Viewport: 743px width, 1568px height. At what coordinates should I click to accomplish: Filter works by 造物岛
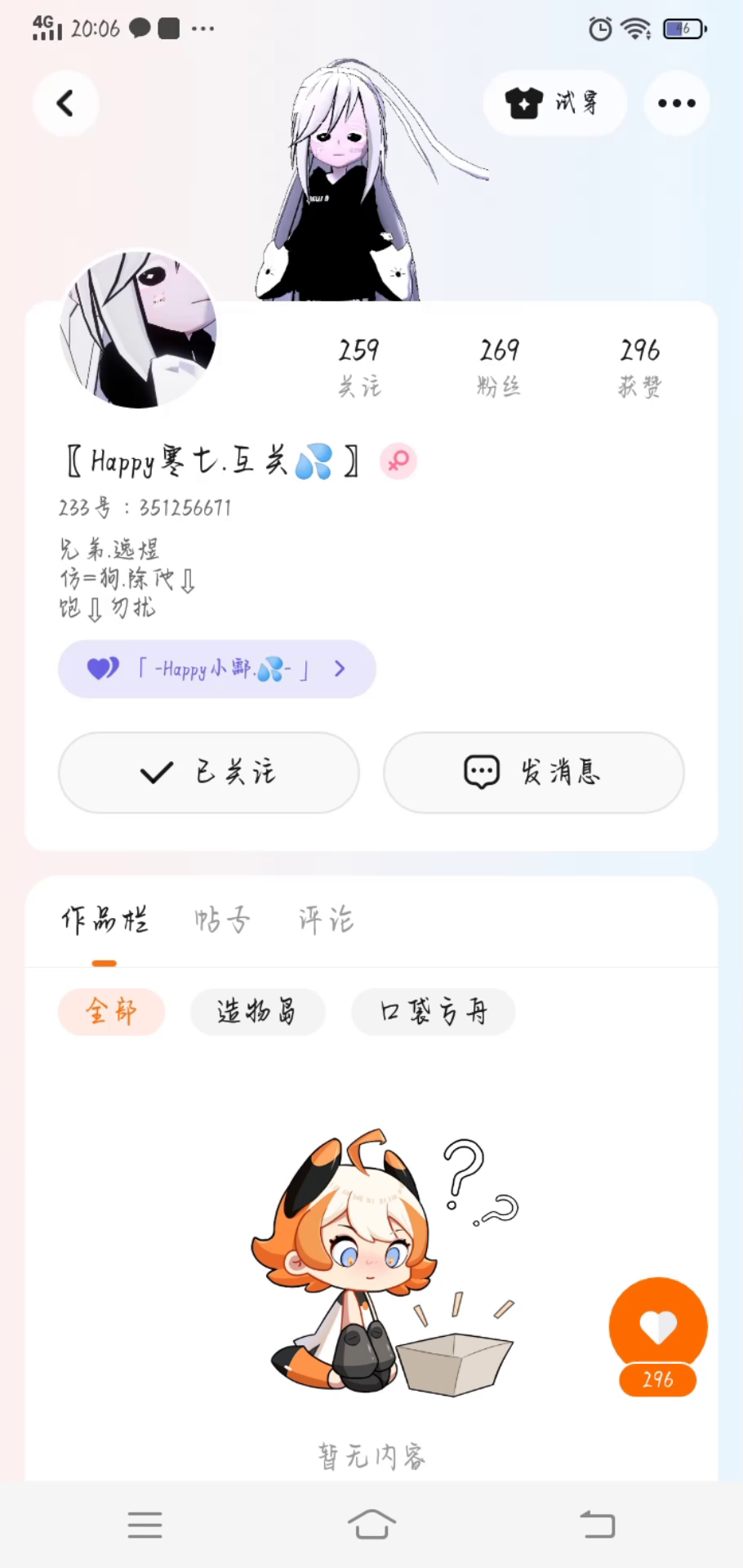tap(257, 1013)
